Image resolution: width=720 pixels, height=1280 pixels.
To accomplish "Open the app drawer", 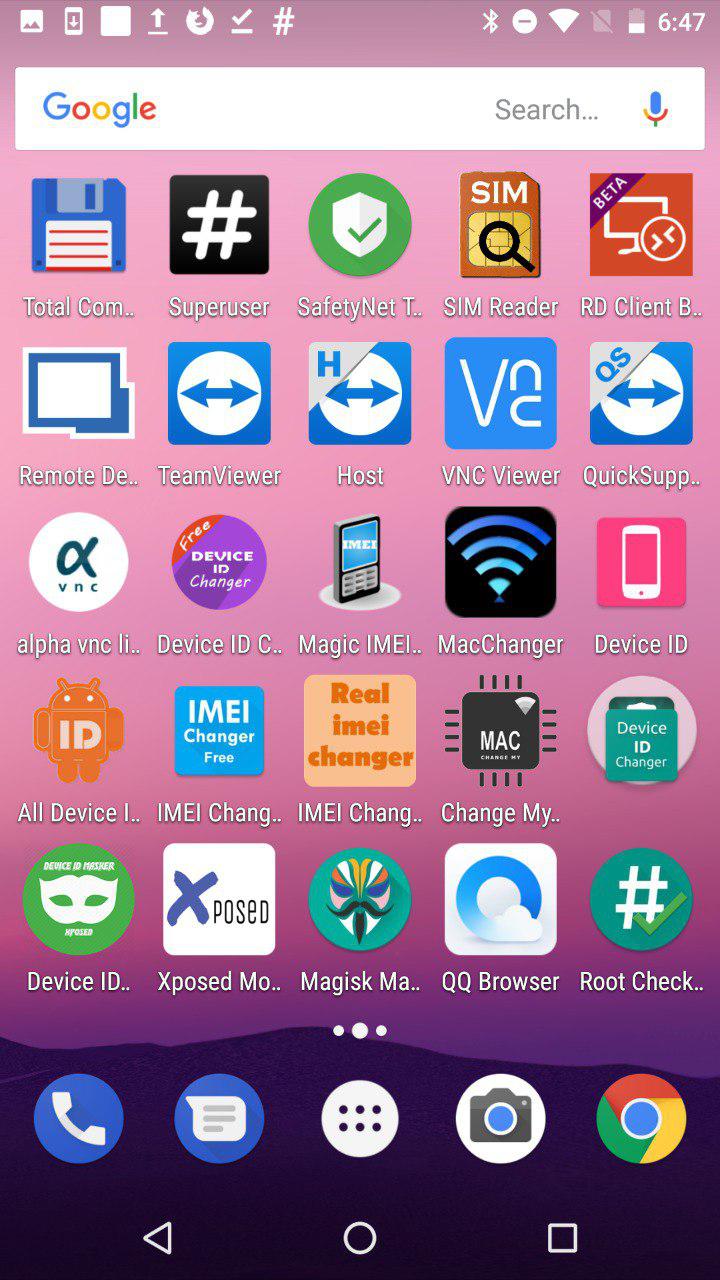I will pos(360,1119).
